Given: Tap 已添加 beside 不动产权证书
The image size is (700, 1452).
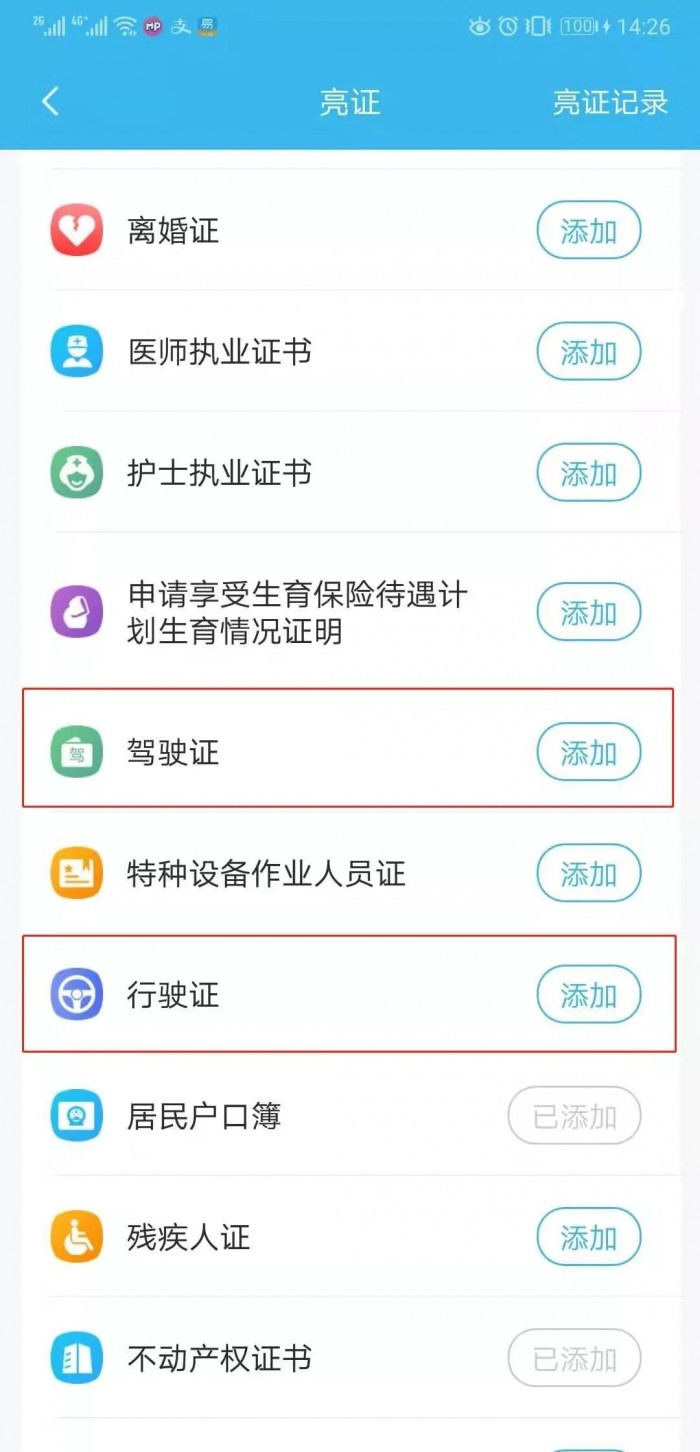Looking at the screenshot, I should click(x=574, y=1359).
